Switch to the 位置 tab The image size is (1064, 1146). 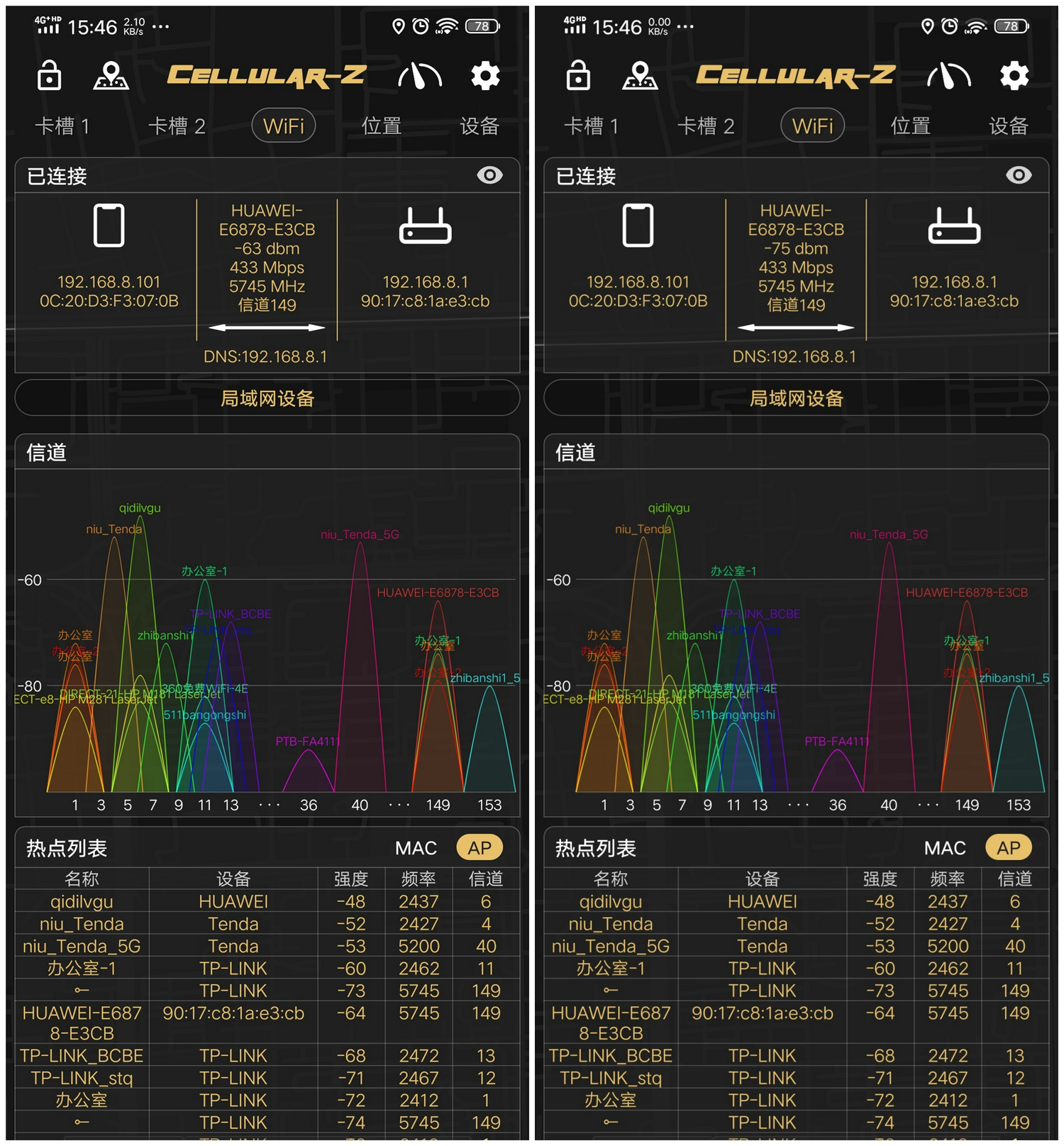pos(381,126)
